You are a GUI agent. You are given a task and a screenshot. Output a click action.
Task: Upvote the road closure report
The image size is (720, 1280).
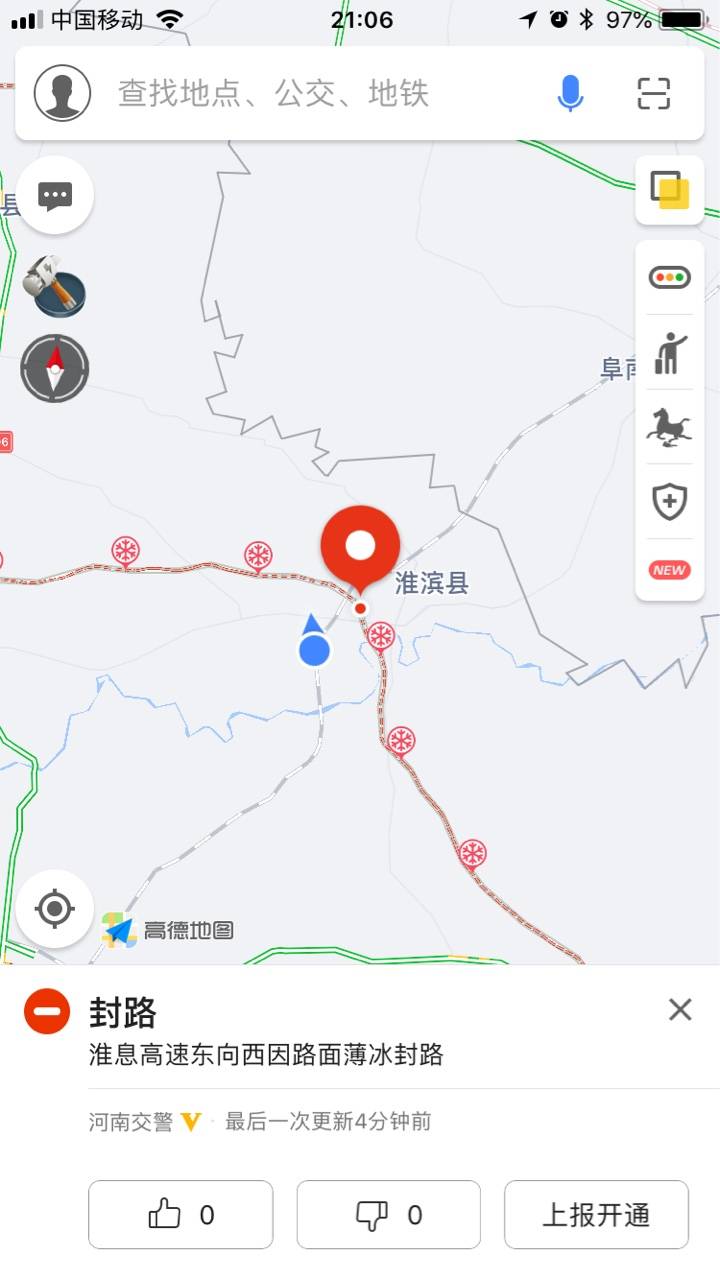(x=181, y=1215)
